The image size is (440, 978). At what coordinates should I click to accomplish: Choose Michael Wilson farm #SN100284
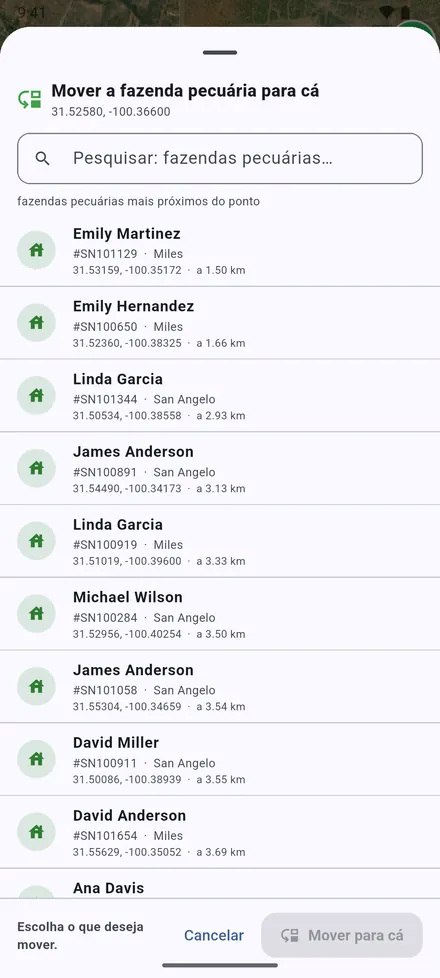(x=220, y=614)
